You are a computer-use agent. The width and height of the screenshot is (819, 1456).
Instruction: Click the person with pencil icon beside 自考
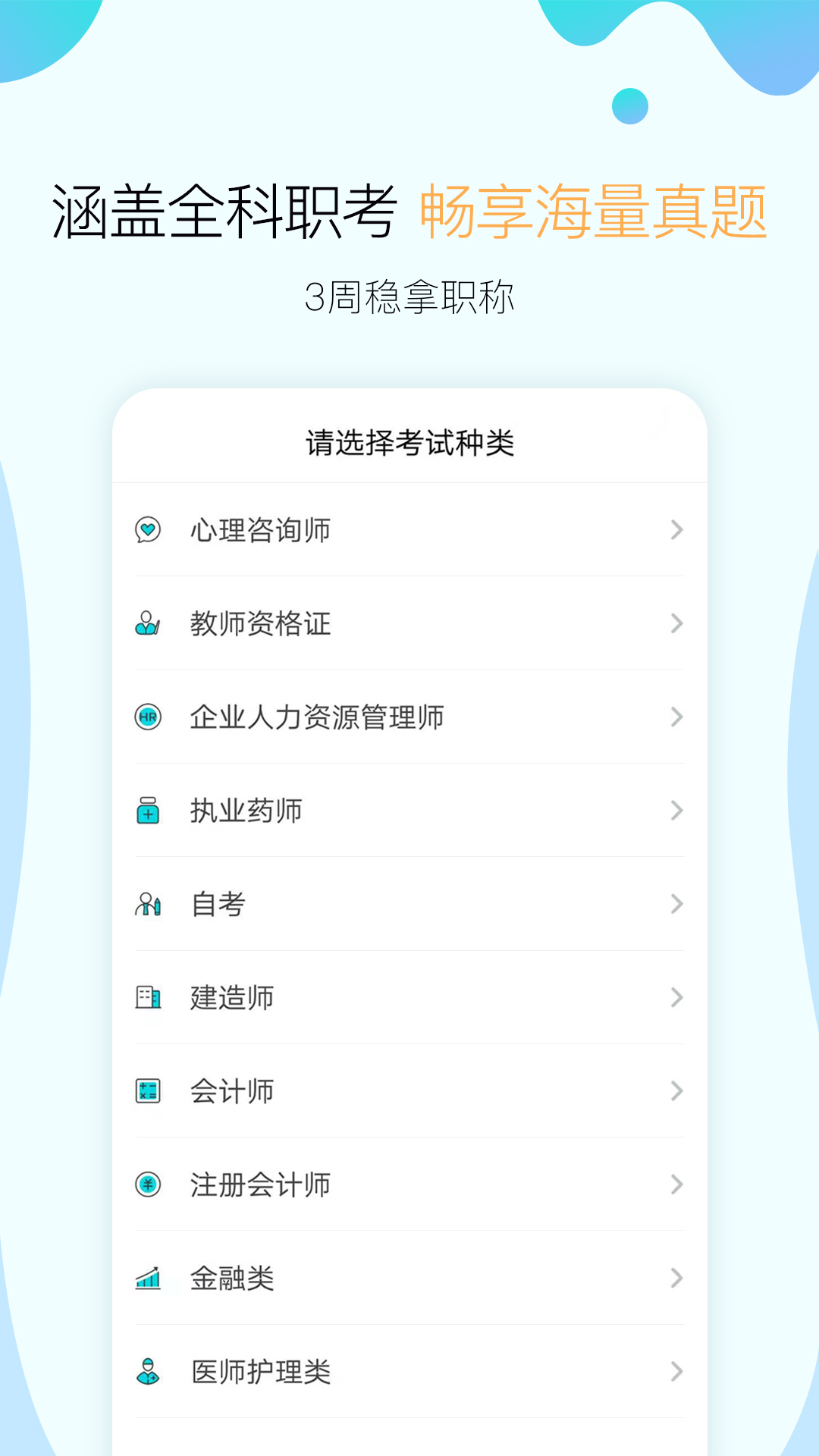pyautogui.click(x=149, y=904)
